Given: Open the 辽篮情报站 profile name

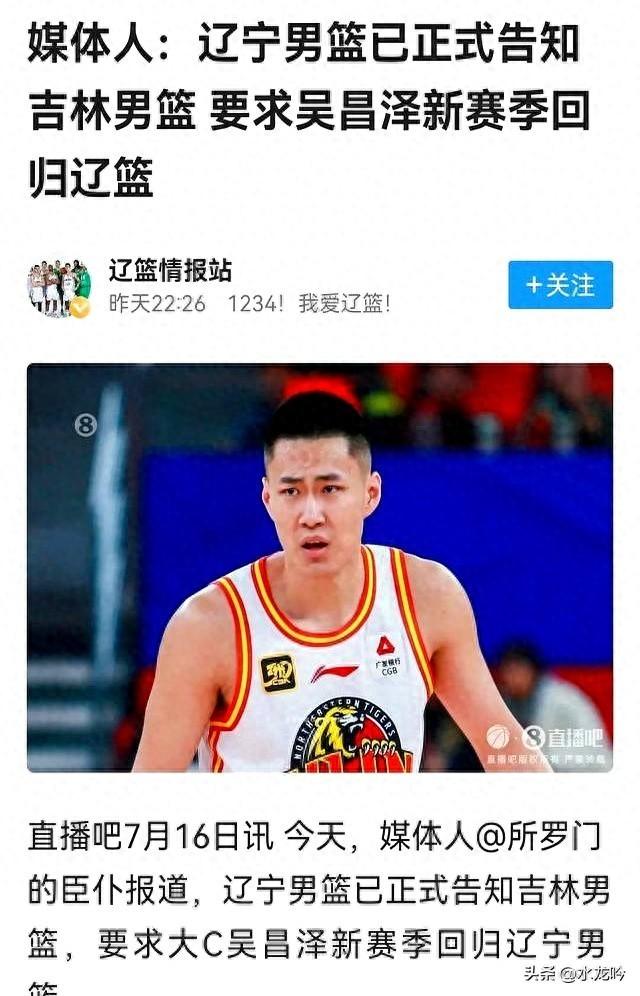Looking at the screenshot, I should [x=170, y=268].
